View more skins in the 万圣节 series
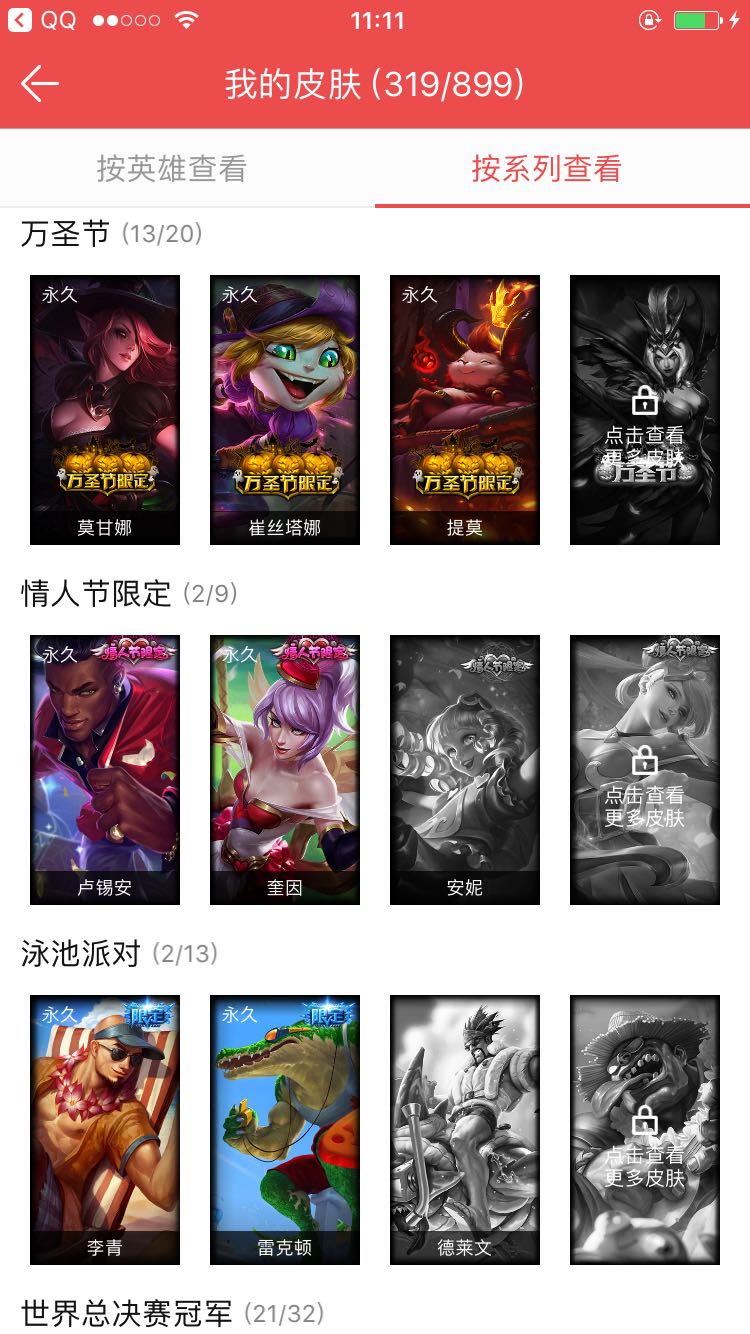This screenshot has width=750, height=1334. tap(645, 410)
